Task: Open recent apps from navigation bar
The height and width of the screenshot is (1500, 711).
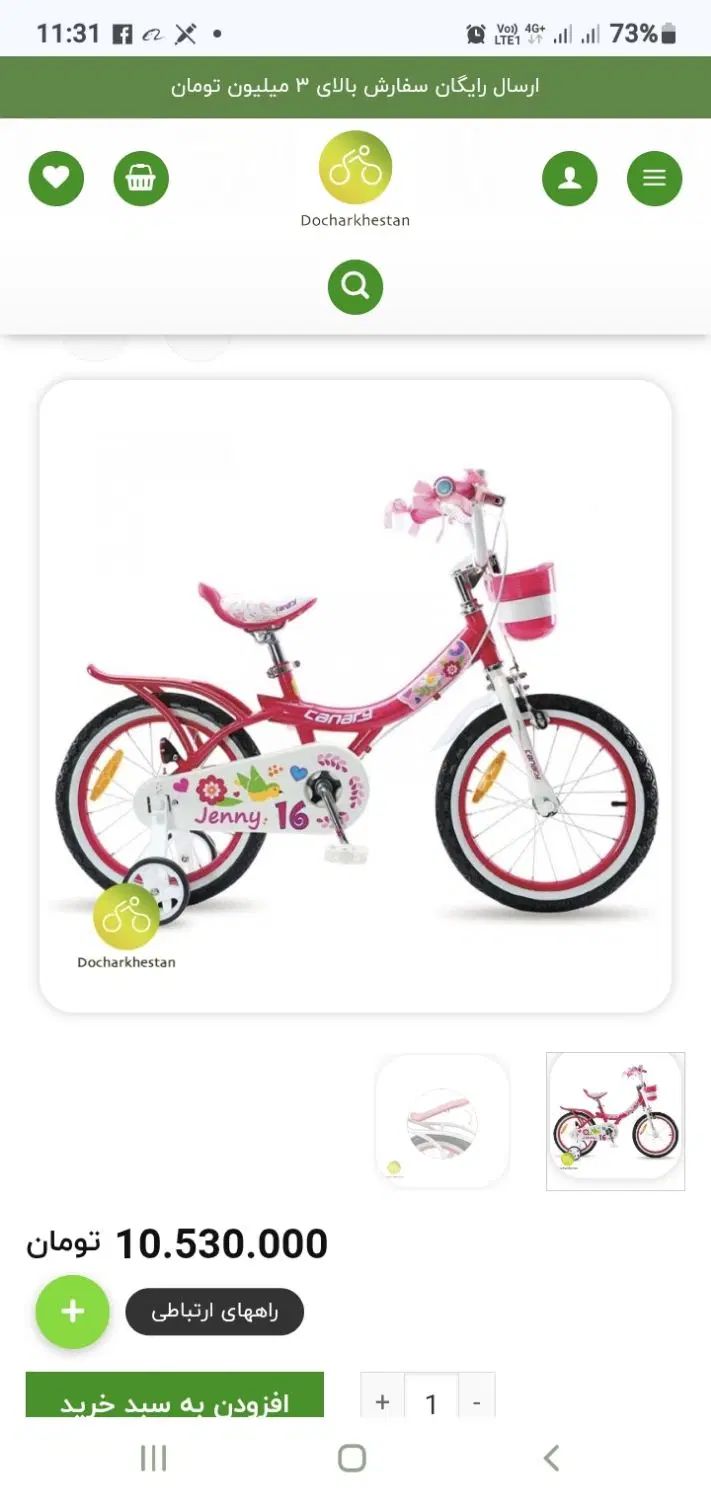Action: pos(153,1458)
